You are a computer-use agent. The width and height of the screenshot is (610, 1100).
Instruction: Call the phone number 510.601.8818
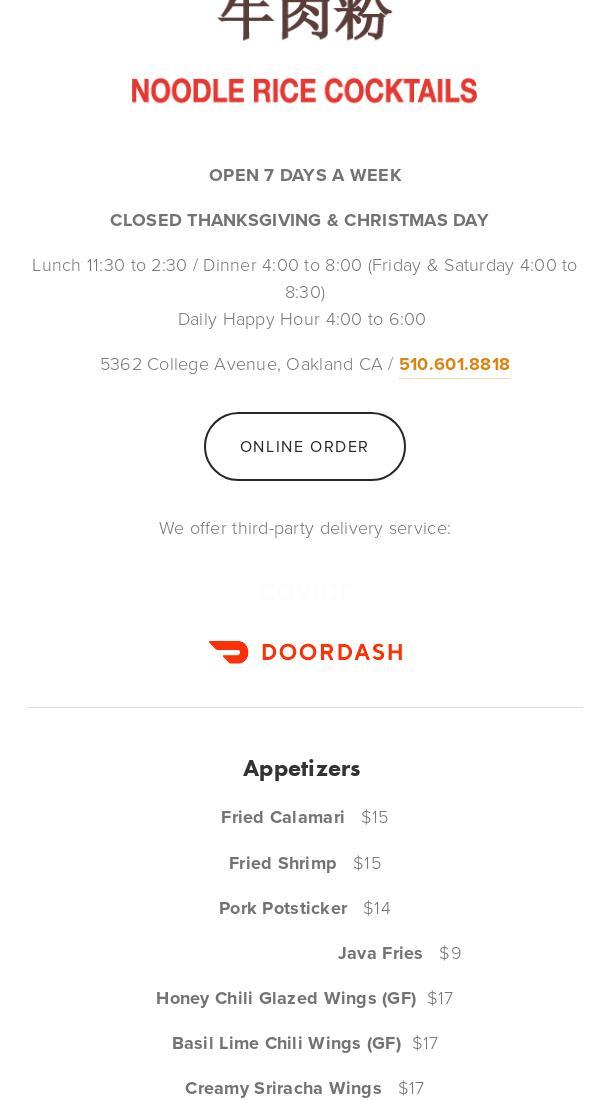(x=454, y=365)
